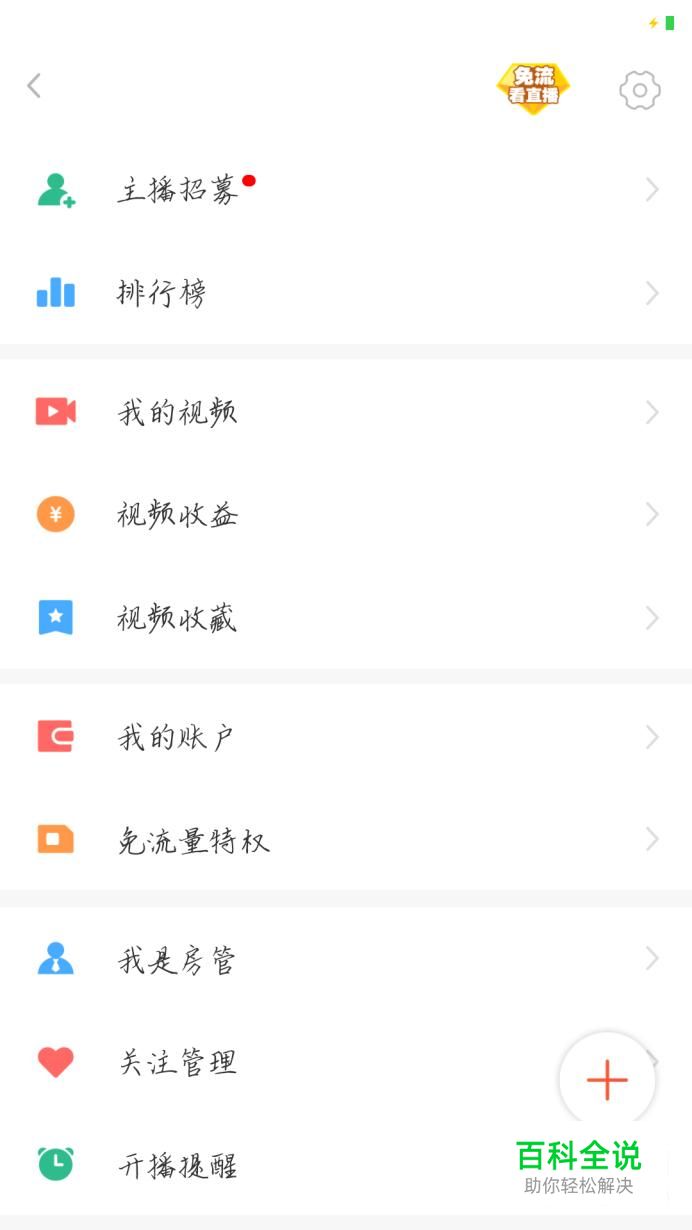Open 我的账户

[346, 737]
